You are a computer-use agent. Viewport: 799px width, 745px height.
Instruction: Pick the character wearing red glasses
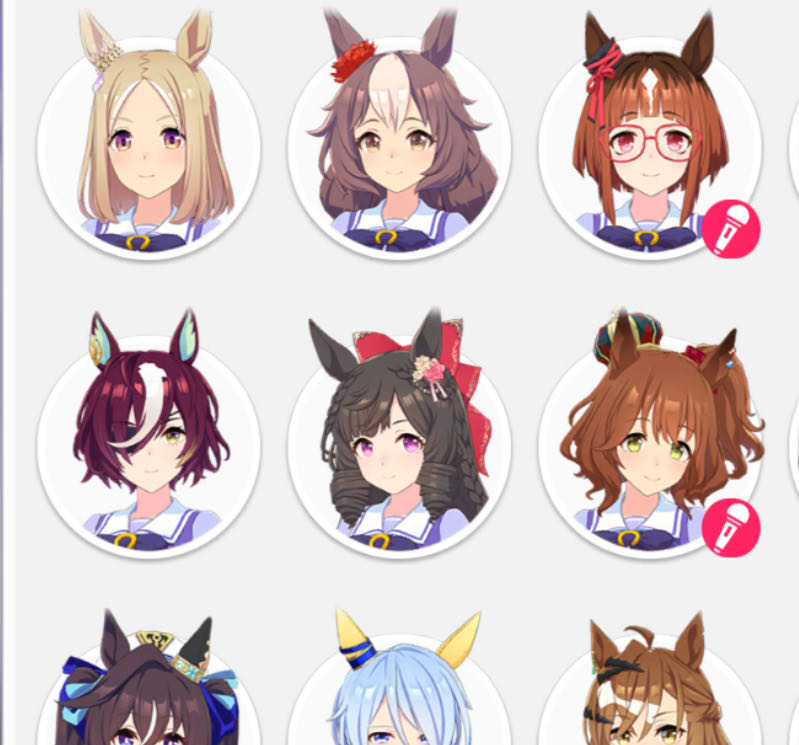[x=648, y=148]
